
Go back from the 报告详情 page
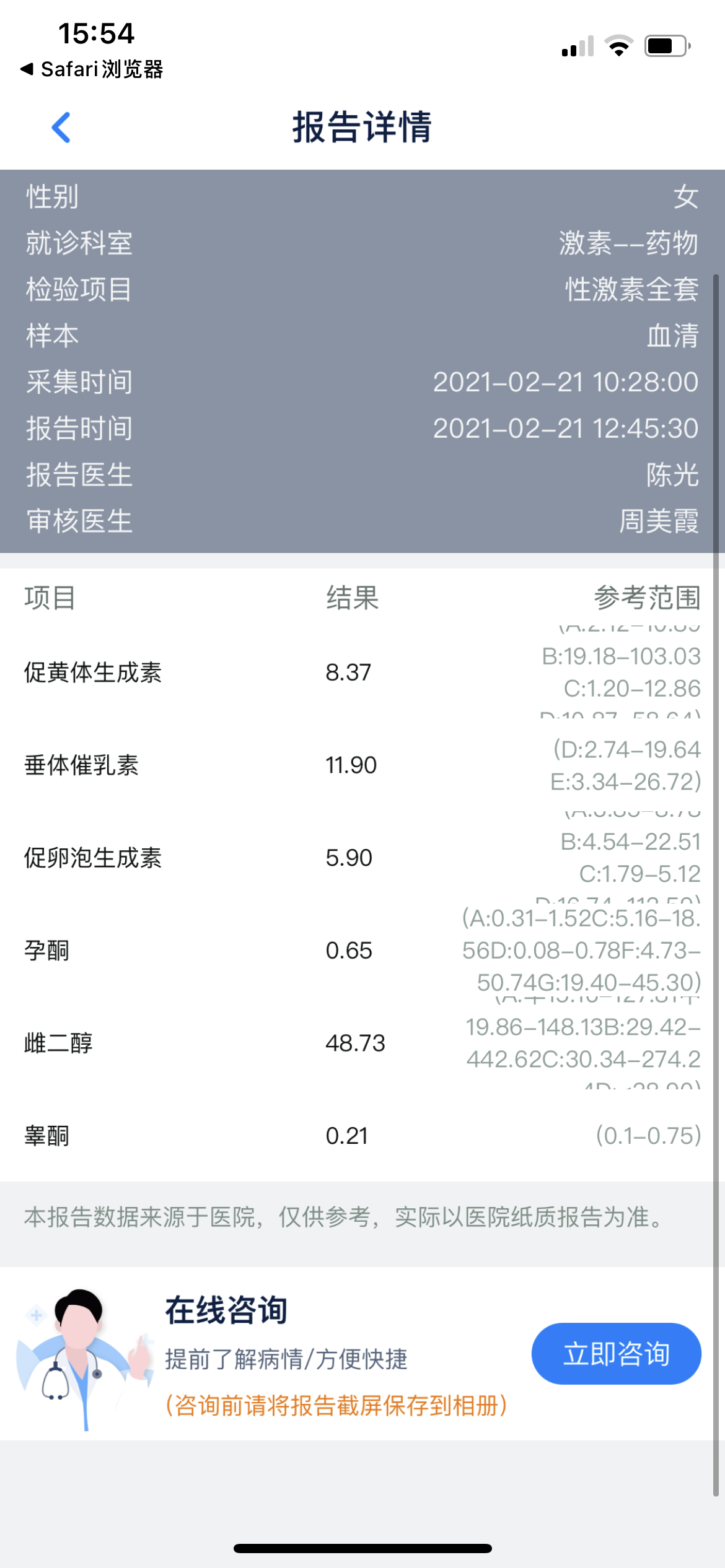click(x=61, y=128)
